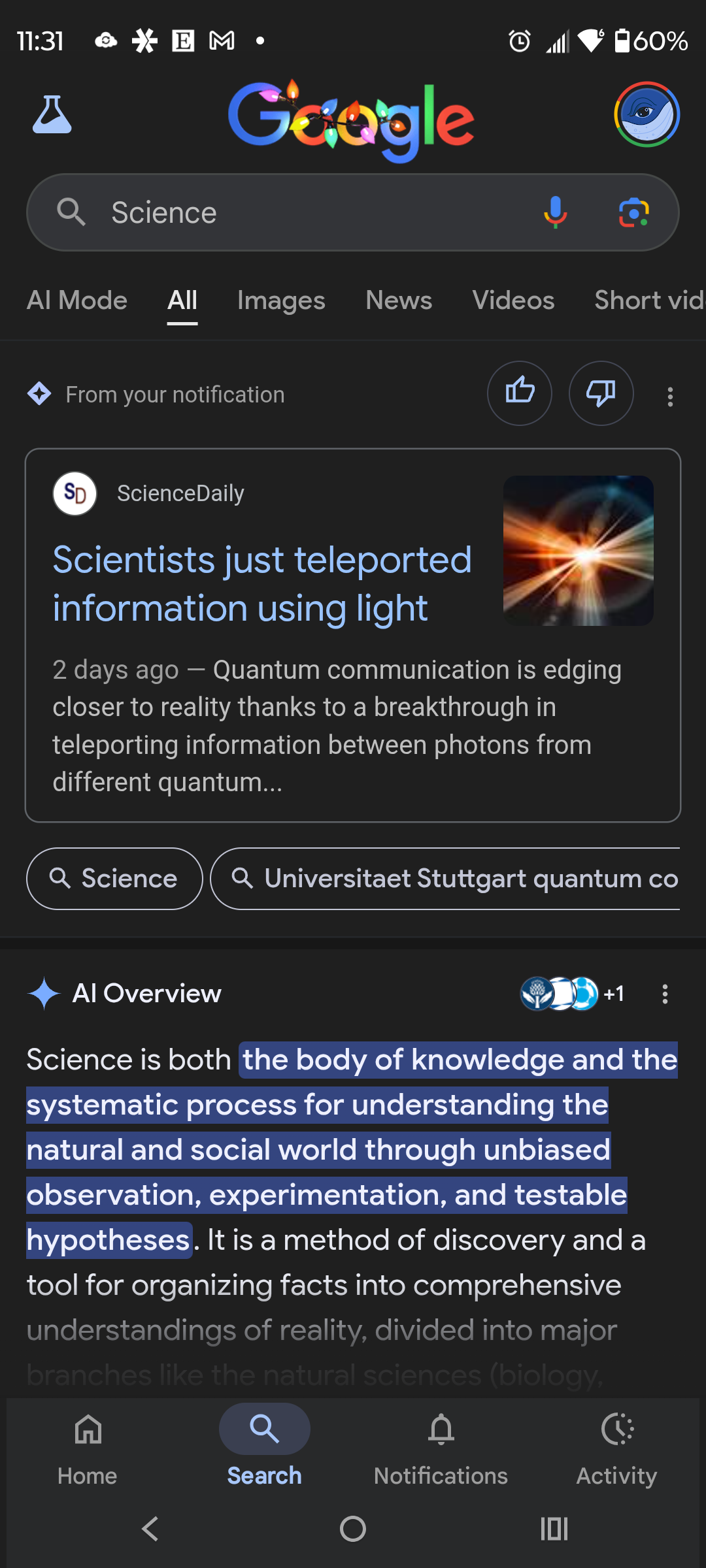Open the AI Overview options menu

[x=665, y=994]
